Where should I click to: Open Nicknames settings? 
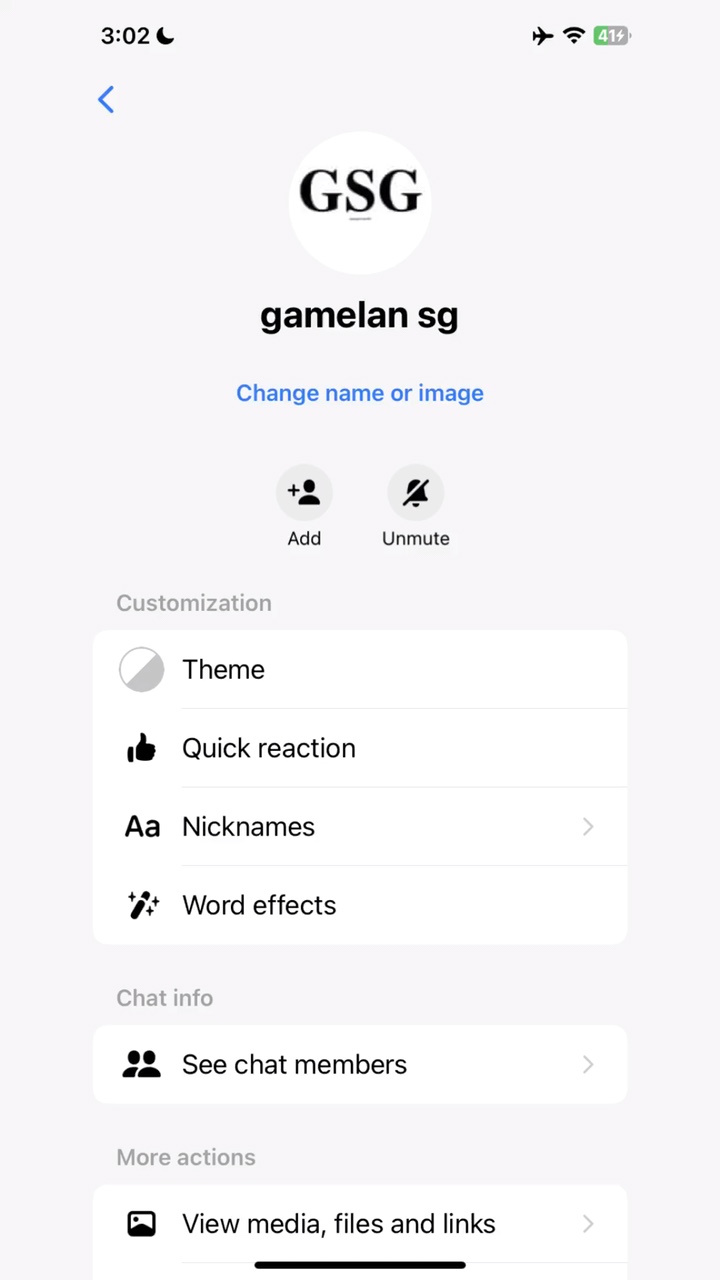click(360, 826)
